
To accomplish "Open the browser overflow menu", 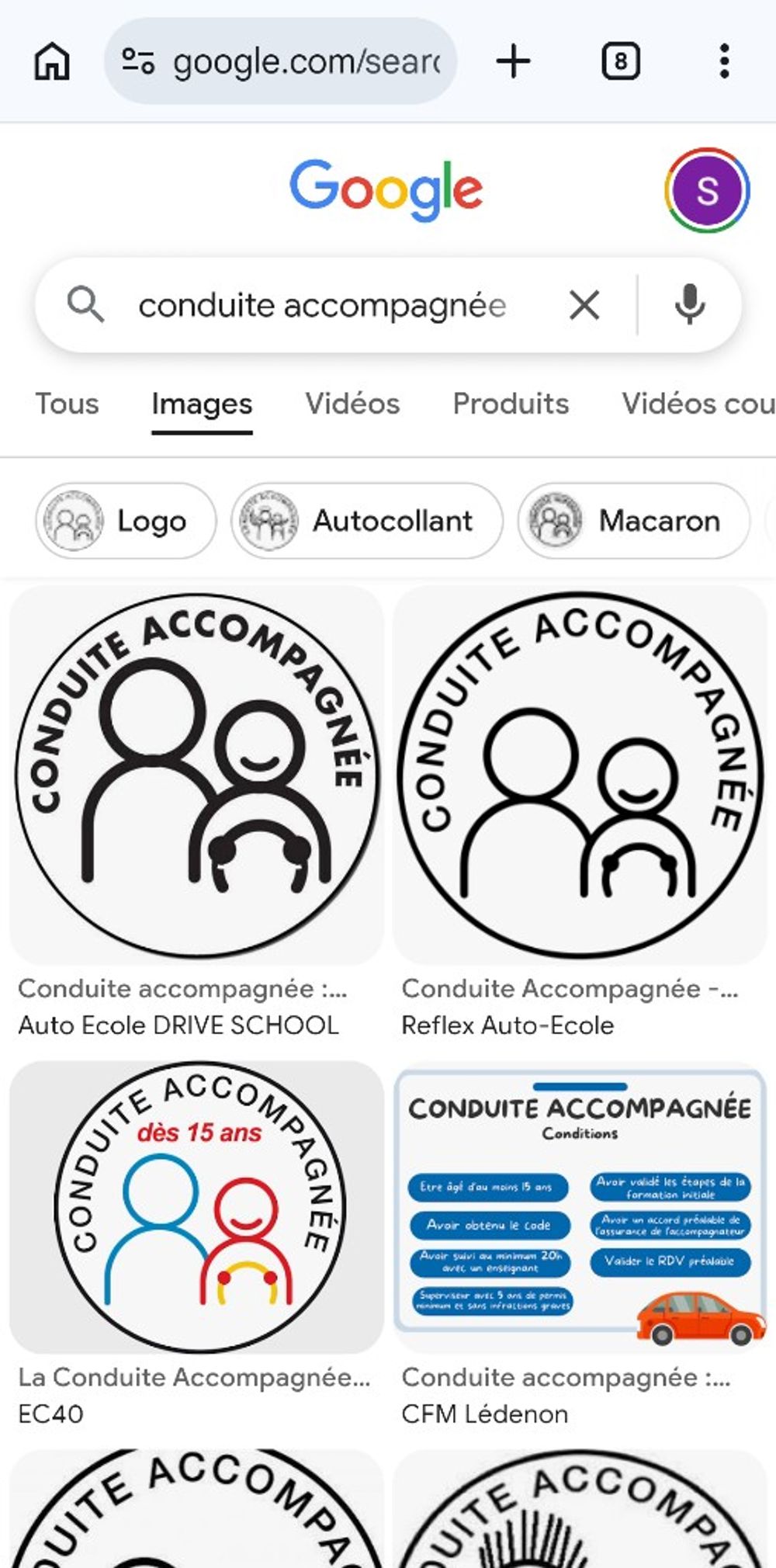I will coord(724,61).
